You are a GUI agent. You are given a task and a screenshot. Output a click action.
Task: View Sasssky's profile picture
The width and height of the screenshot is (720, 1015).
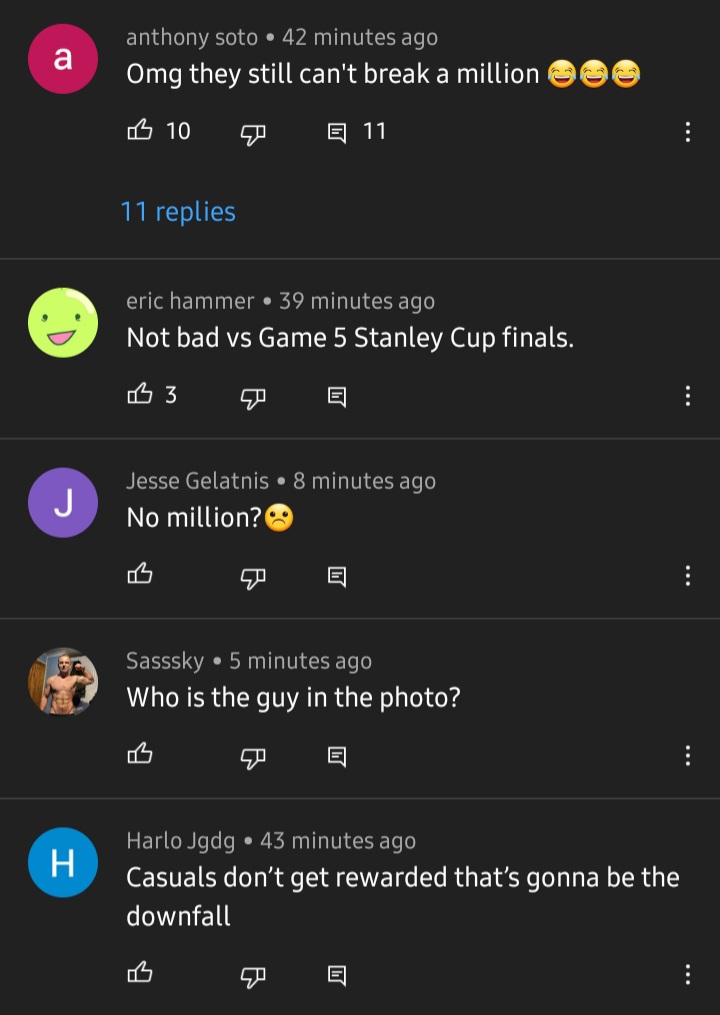pos(62,681)
